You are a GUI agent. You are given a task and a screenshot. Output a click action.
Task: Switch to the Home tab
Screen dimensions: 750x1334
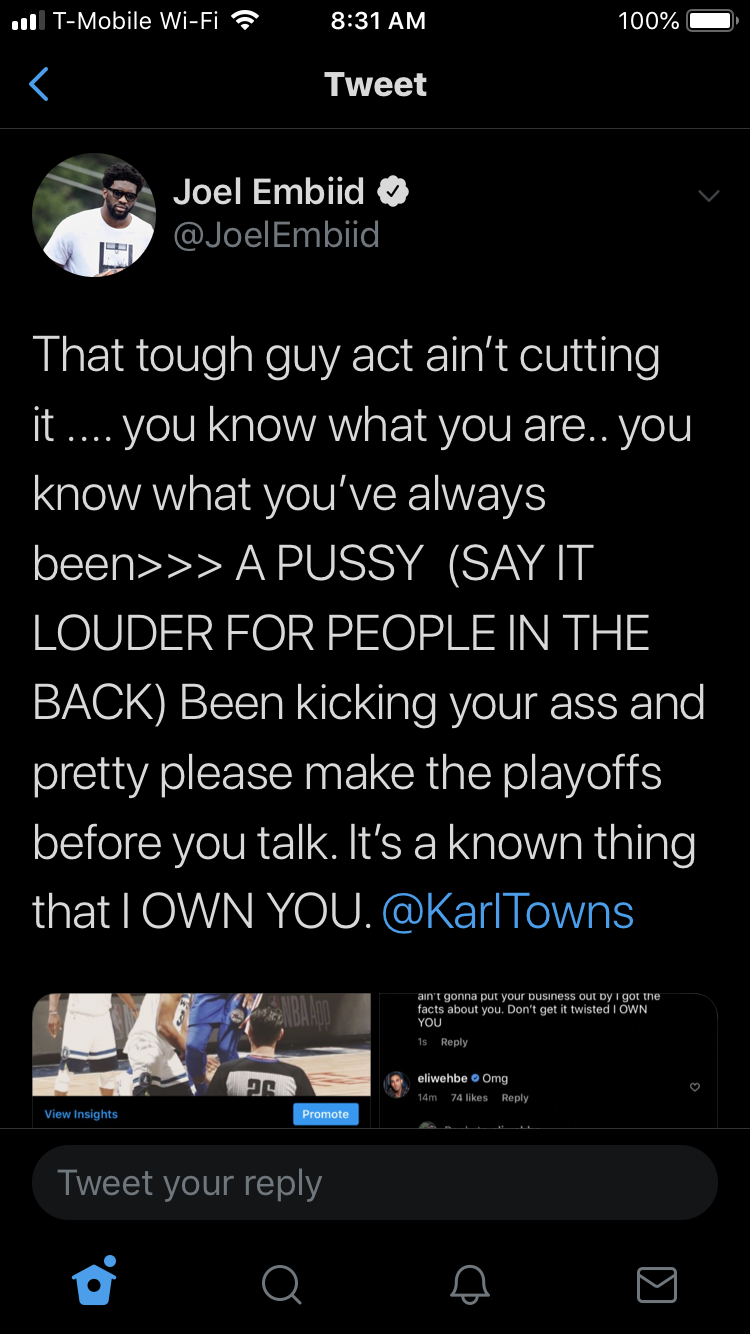click(x=95, y=1282)
